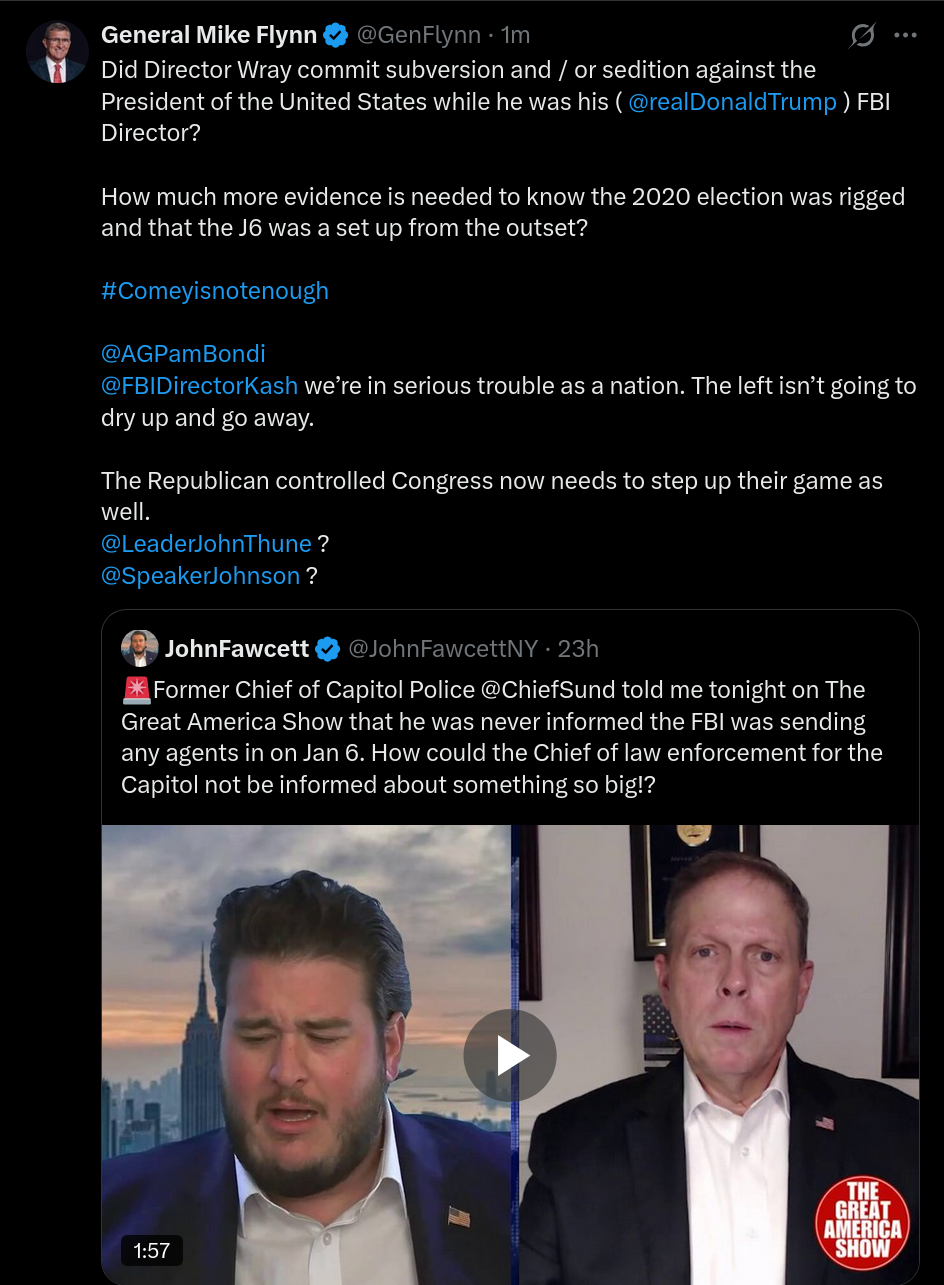Open the @SpeakerJohnson mention

200,576
